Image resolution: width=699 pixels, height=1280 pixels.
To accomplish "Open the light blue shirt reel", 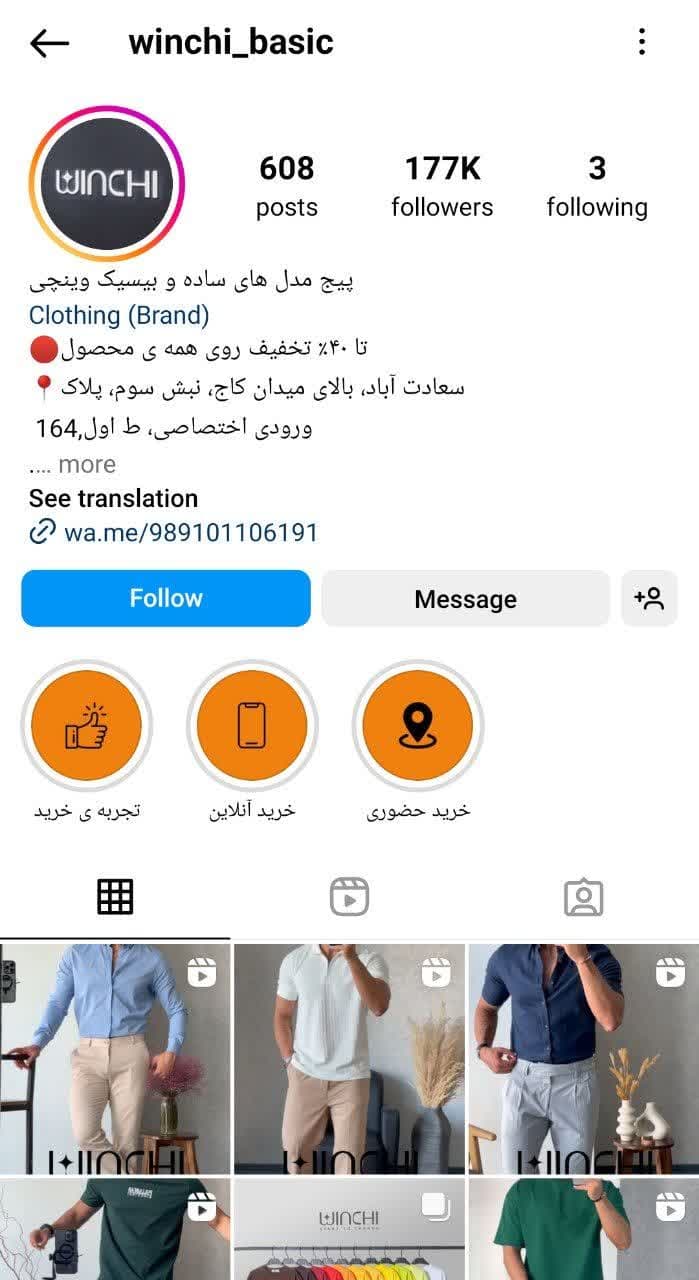I will point(115,1058).
